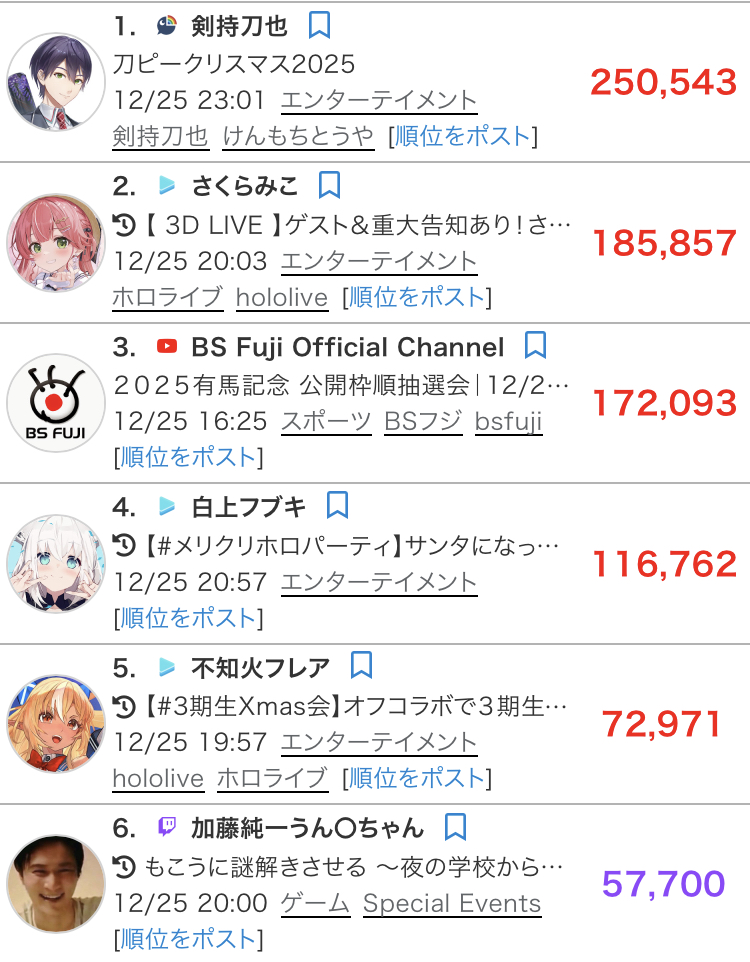Open 刀ピークリスマス2025 stream title
The width and height of the screenshot is (750, 962).
click(234, 65)
